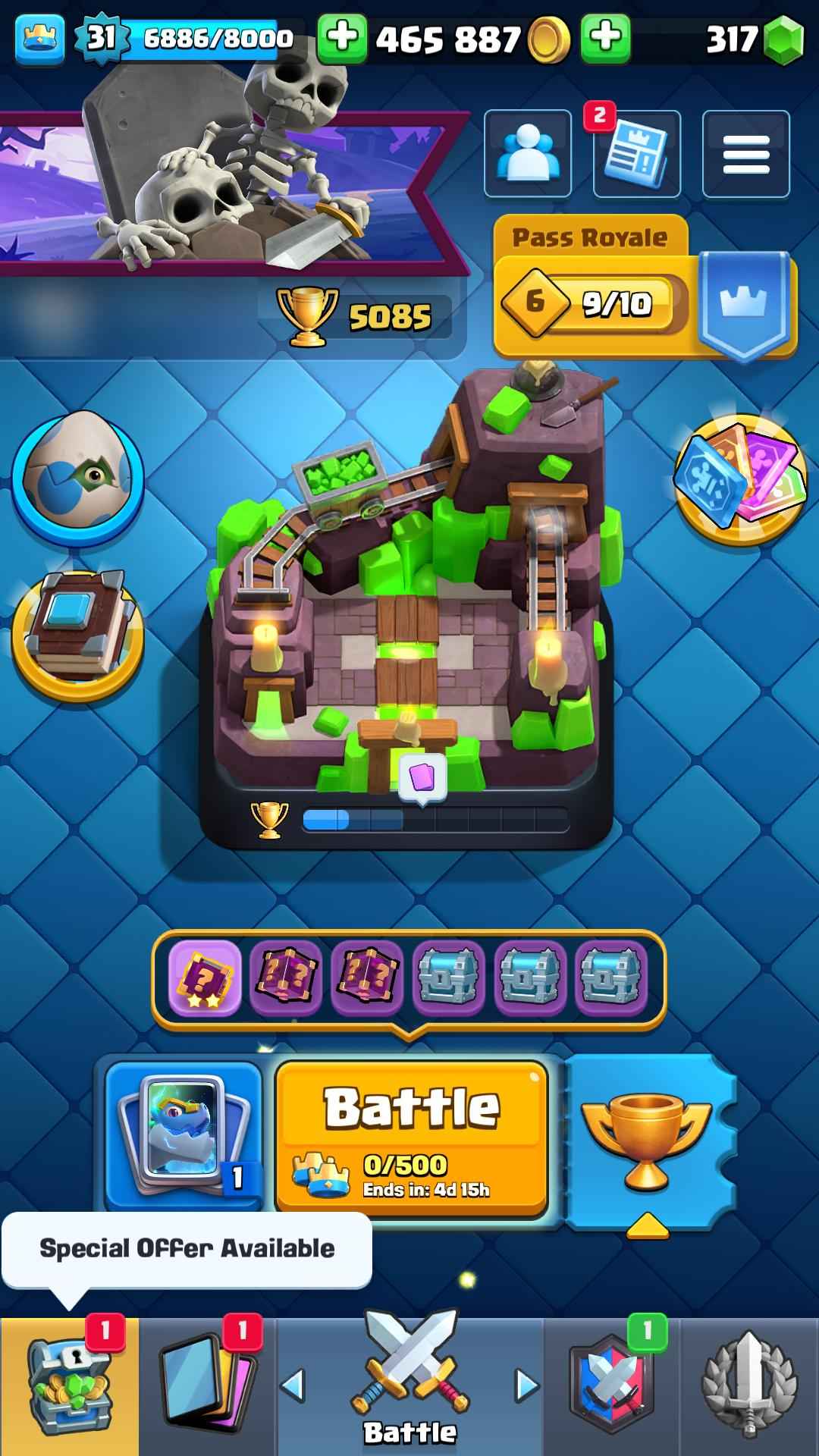Open the magic book icon

coord(77,637)
